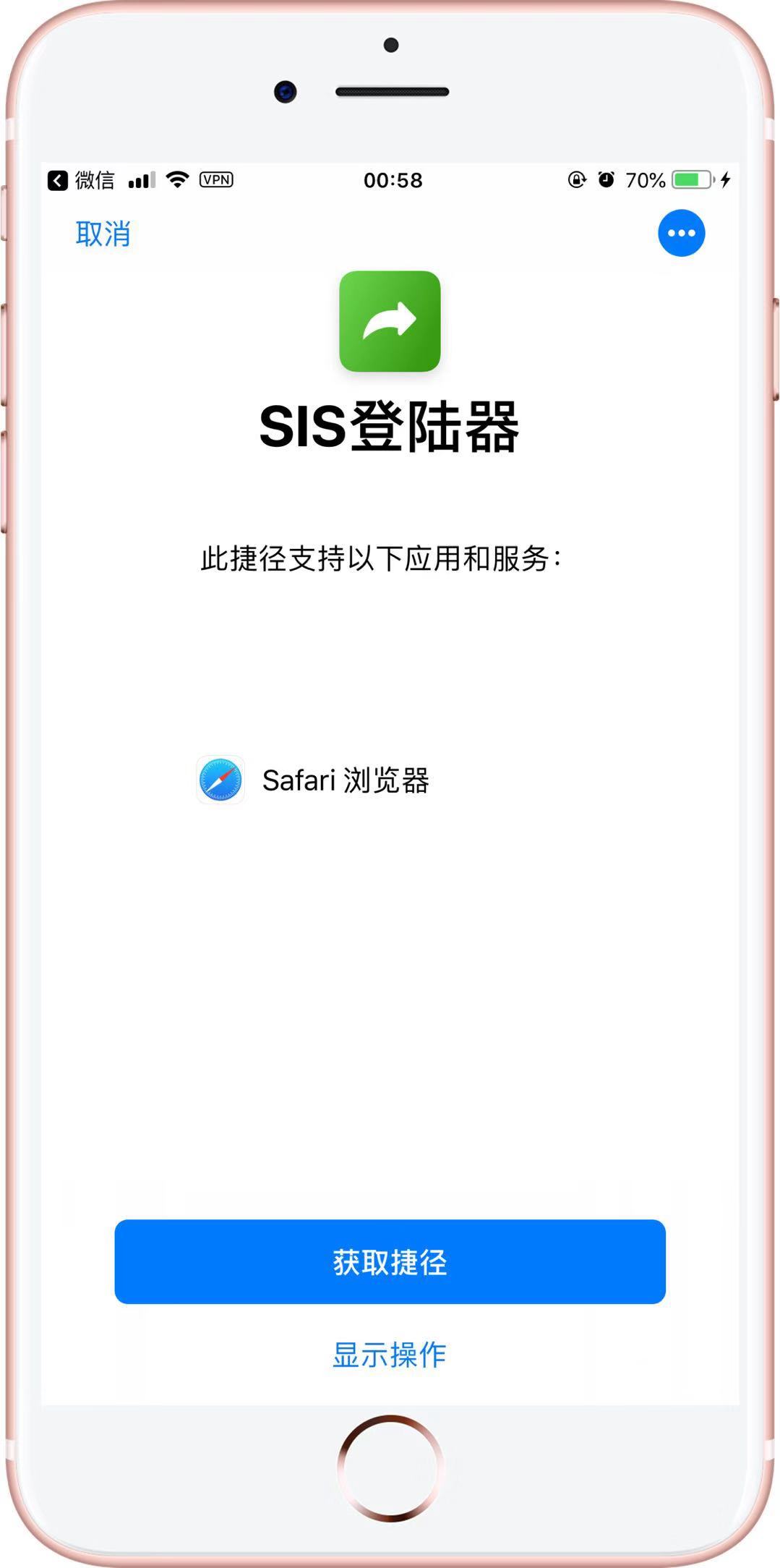
Task: Tap 获取捷径 to get the shortcut
Action: (390, 1261)
